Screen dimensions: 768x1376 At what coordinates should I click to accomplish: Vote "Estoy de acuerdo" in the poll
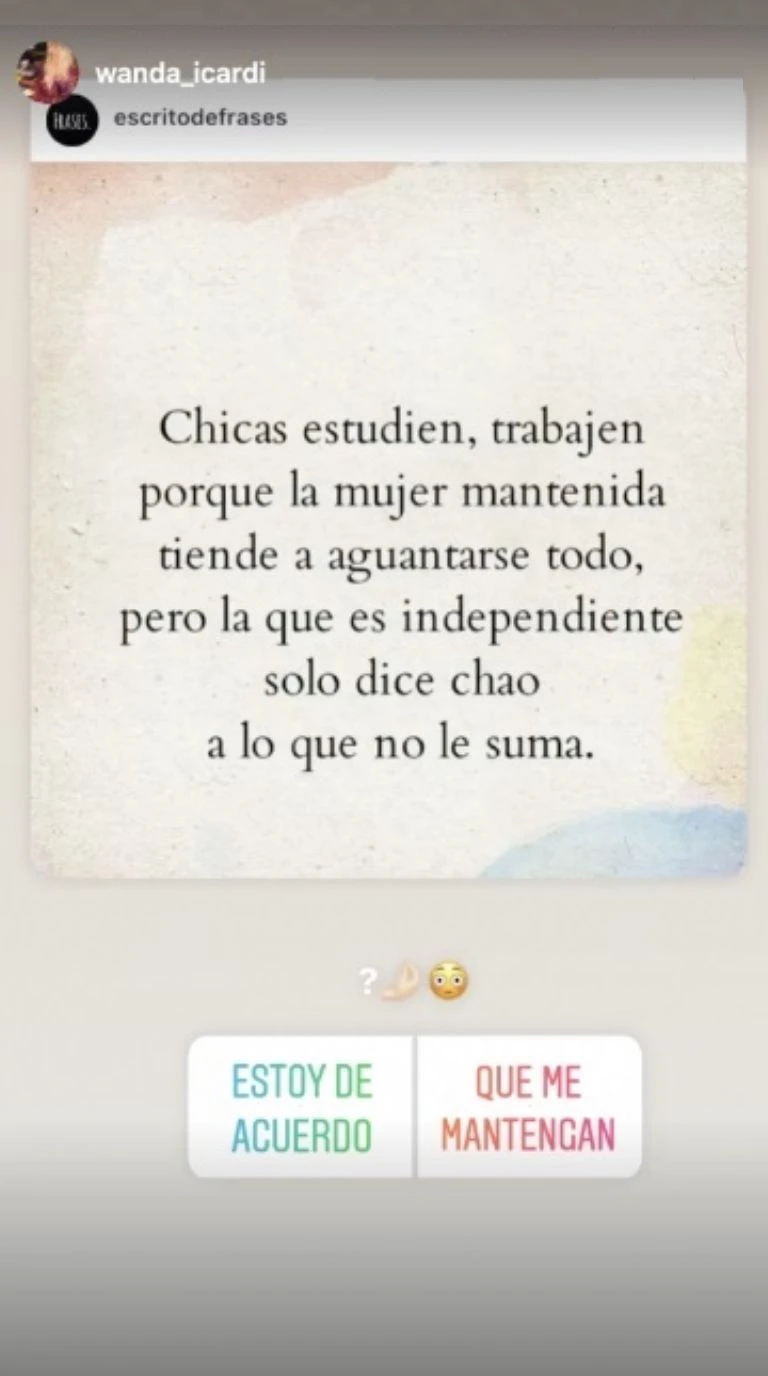[x=301, y=1107]
